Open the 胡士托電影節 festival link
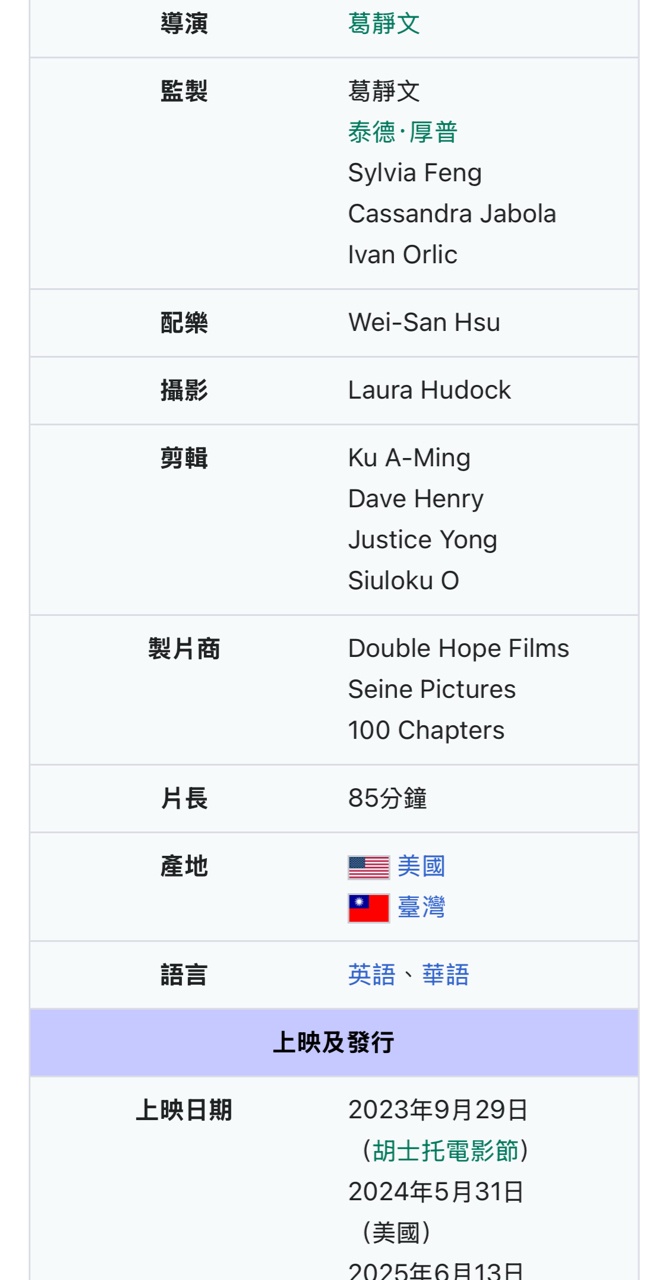The image size is (668, 1280). pos(445,1151)
